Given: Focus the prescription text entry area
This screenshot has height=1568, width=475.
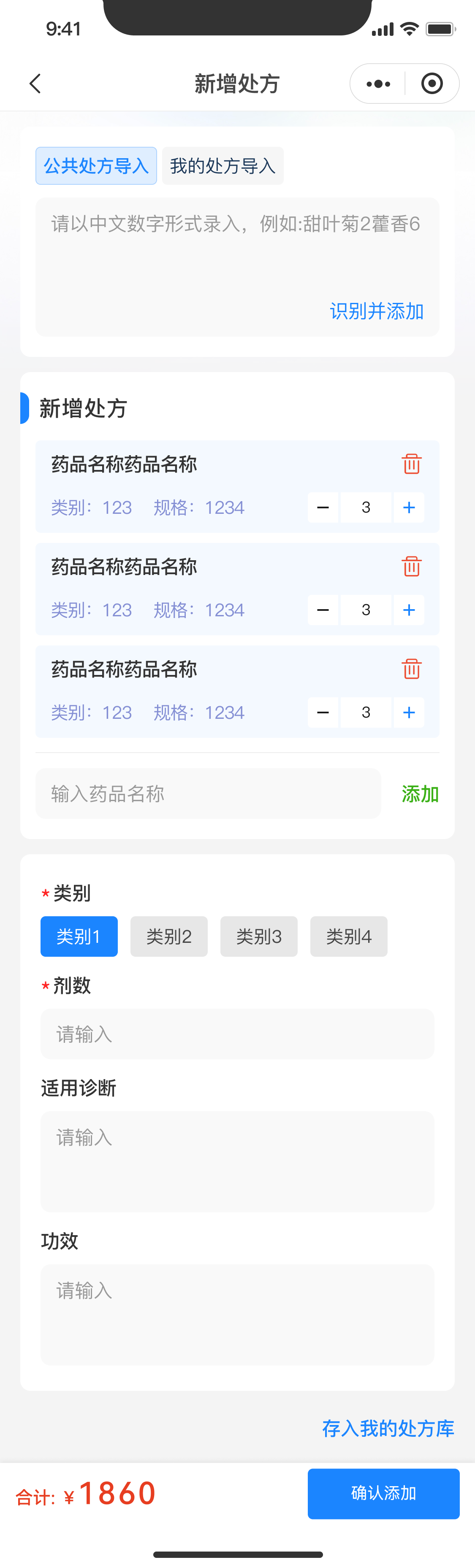Looking at the screenshot, I should point(236,256).
